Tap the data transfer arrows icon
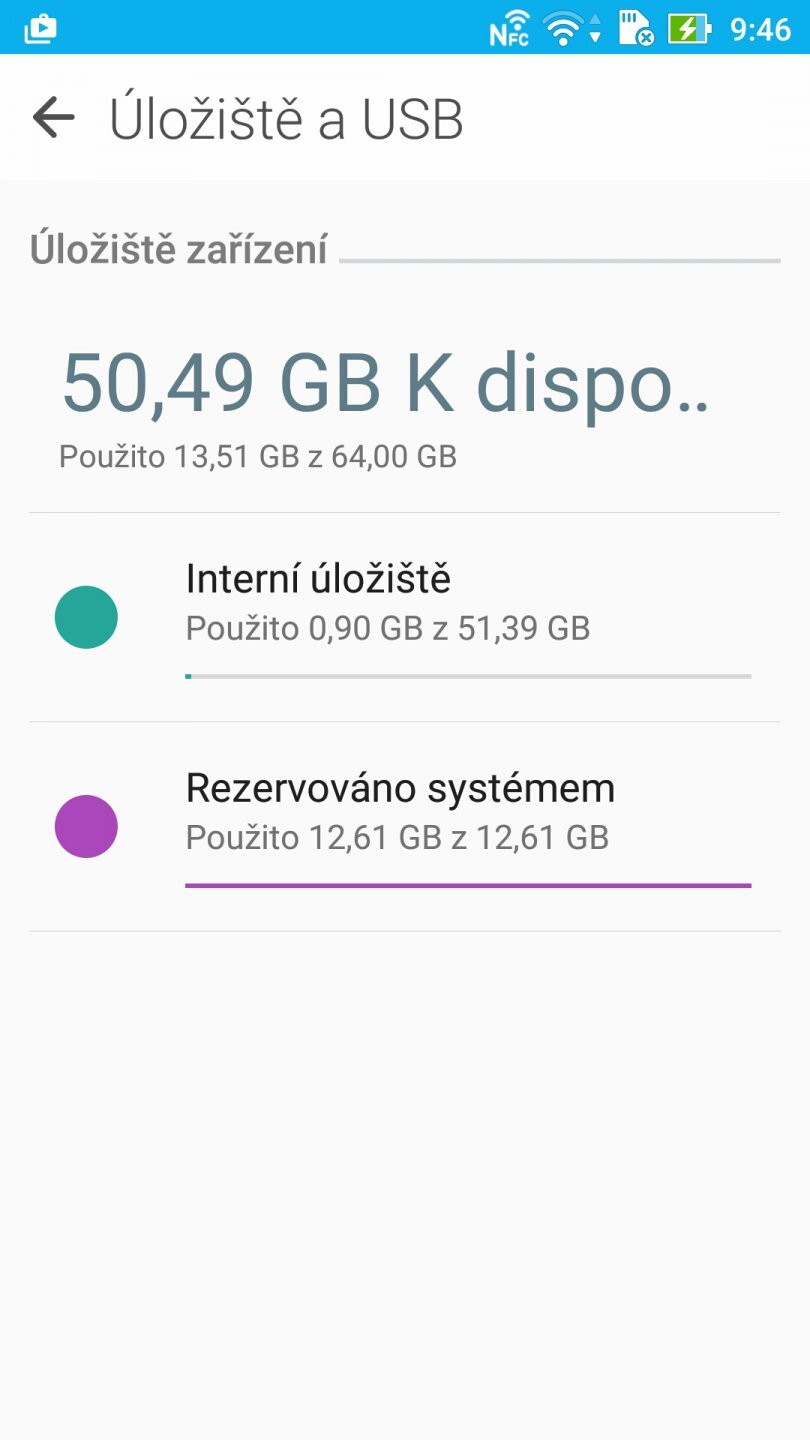This screenshot has width=810, height=1440. [x=597, y=29]
